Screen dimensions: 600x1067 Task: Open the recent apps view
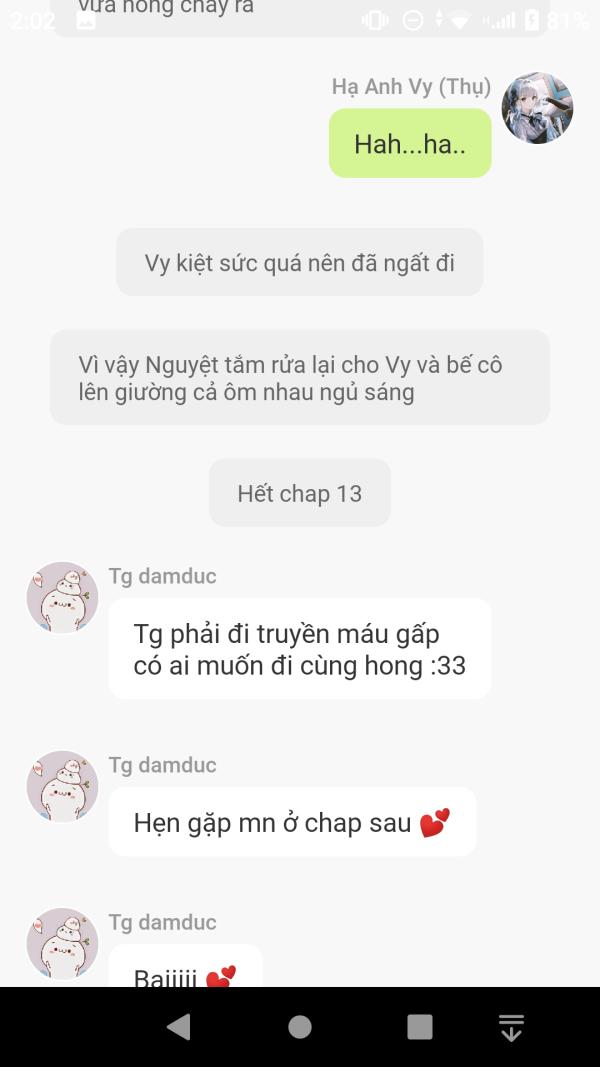pos(420,1027)
